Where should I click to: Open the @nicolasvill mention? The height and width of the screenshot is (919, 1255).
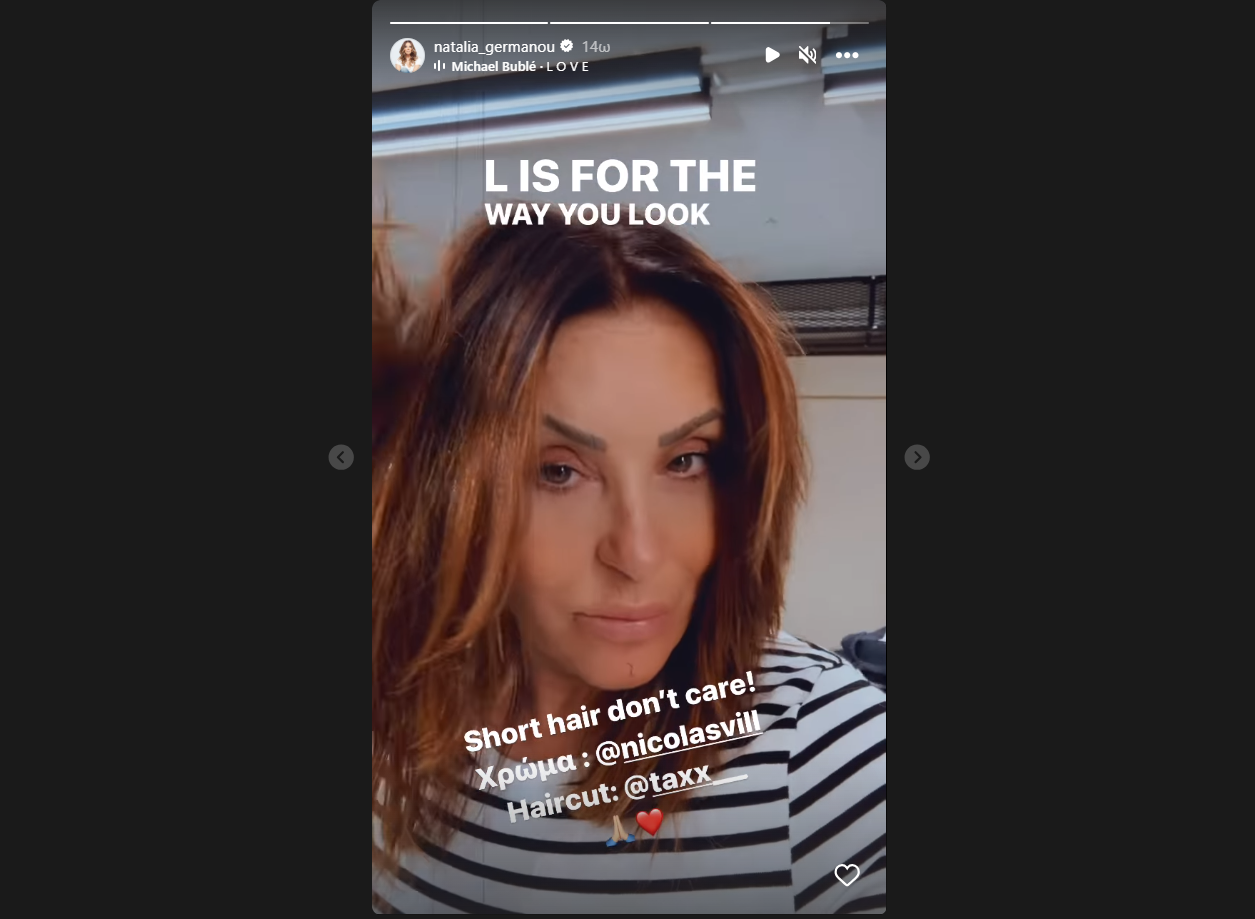tap(679, 745)
